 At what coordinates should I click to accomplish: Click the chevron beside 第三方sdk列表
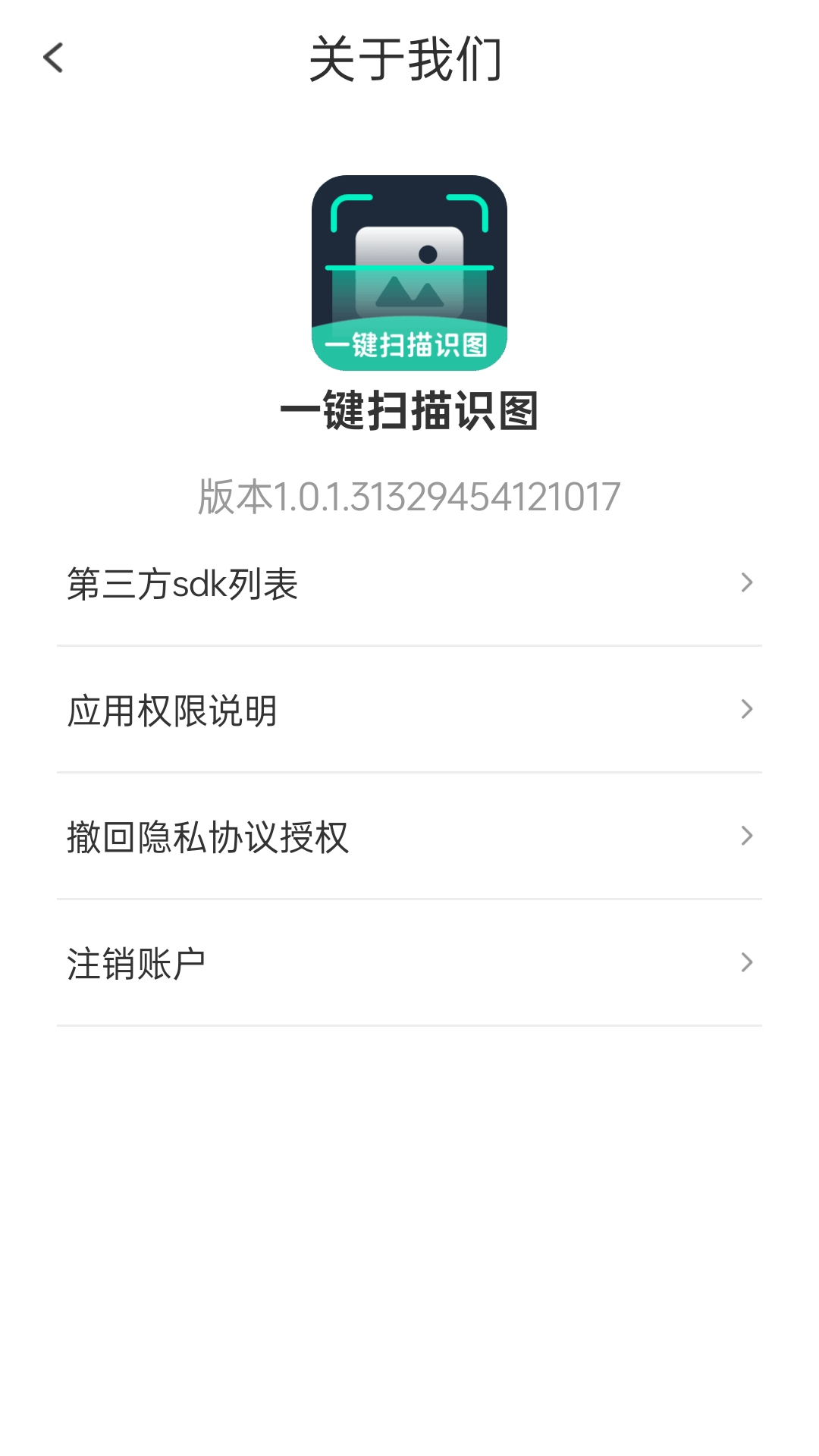[745, 582]
